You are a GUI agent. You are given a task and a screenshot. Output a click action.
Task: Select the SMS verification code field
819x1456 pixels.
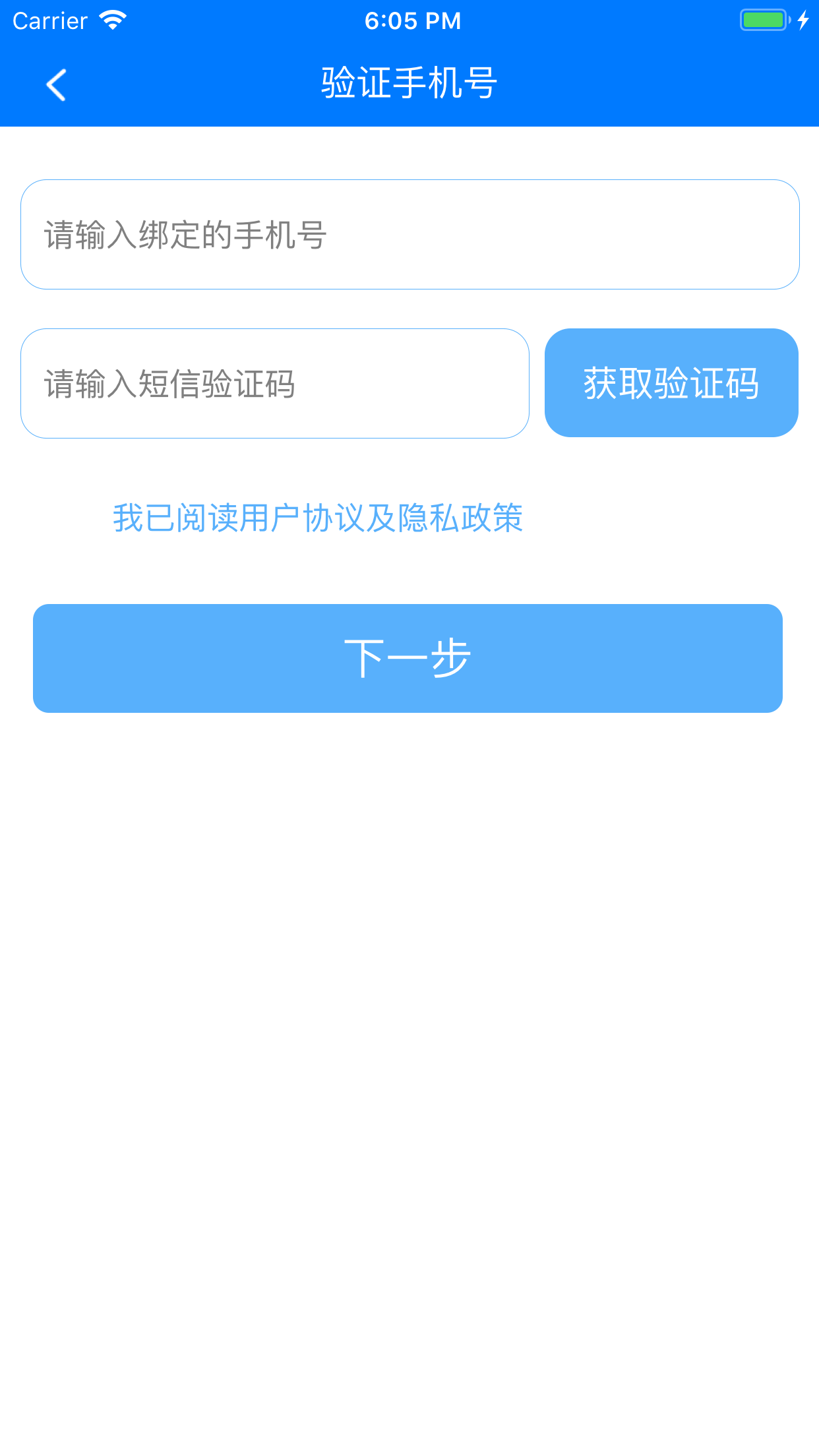coord(274,384)
